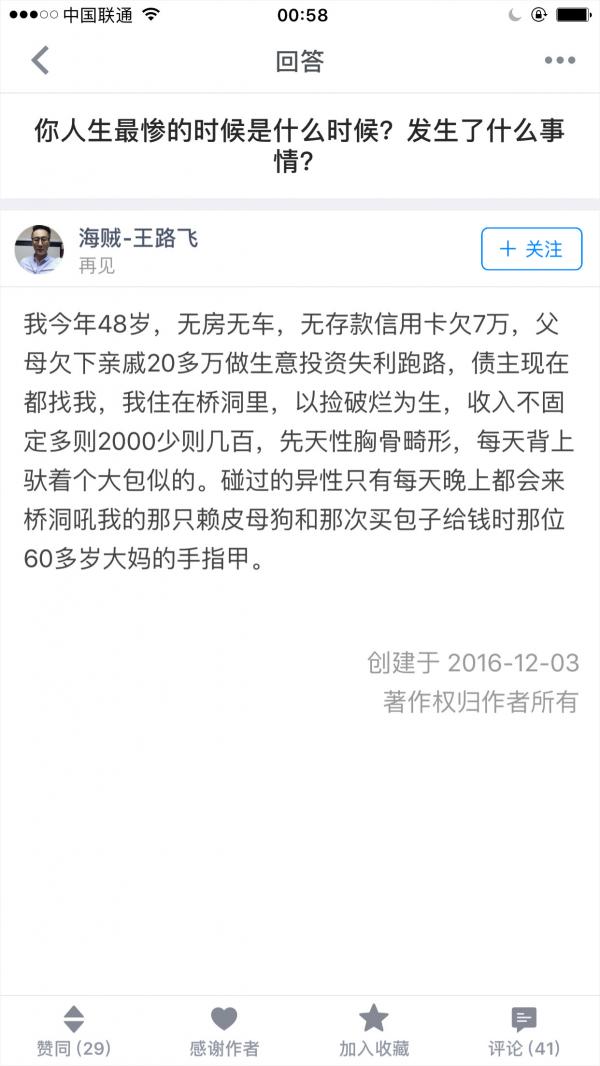Open 海贼-王路飞's profile
This screenshot has height=1066, width=600.
click(x=138, y=238)
